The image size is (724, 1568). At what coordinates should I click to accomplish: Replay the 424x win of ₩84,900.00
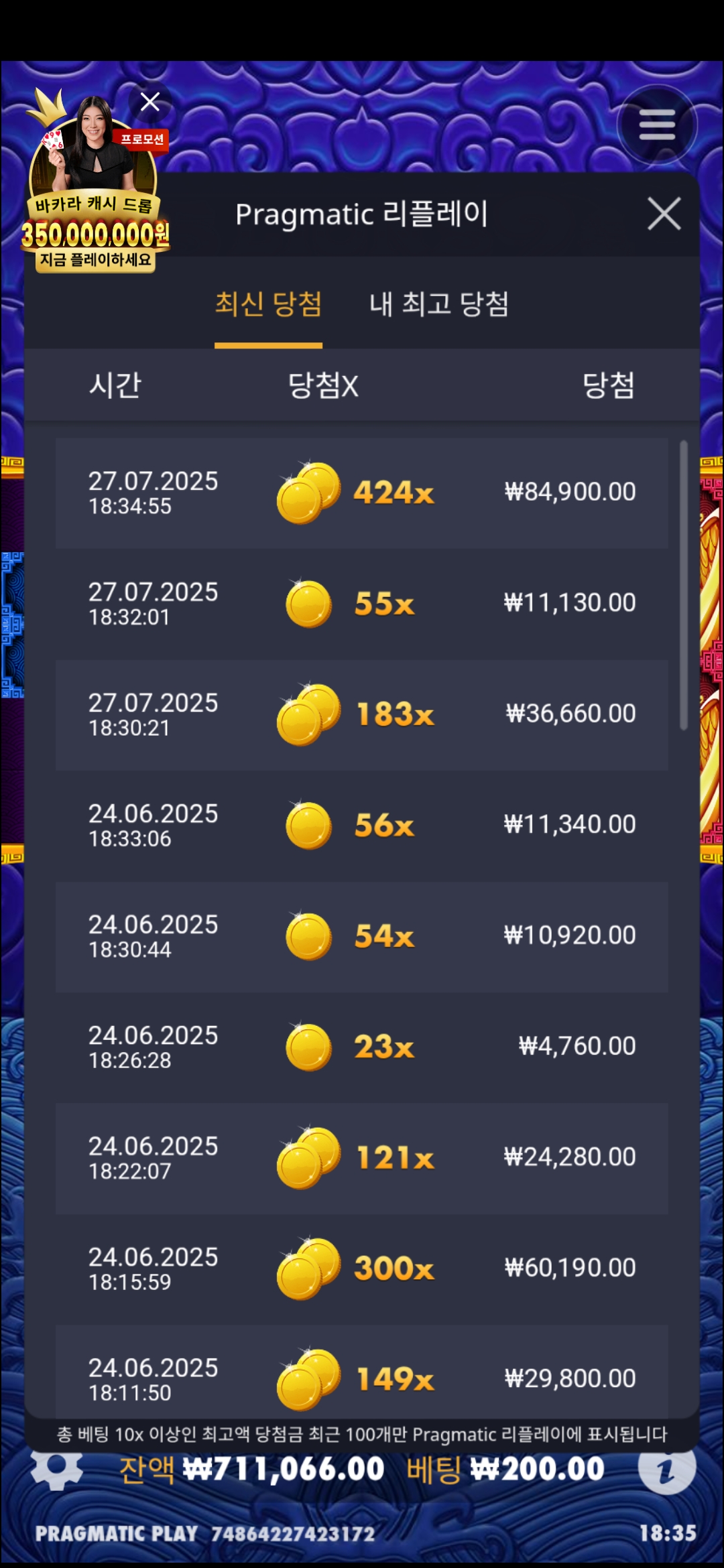click(362, 493)
